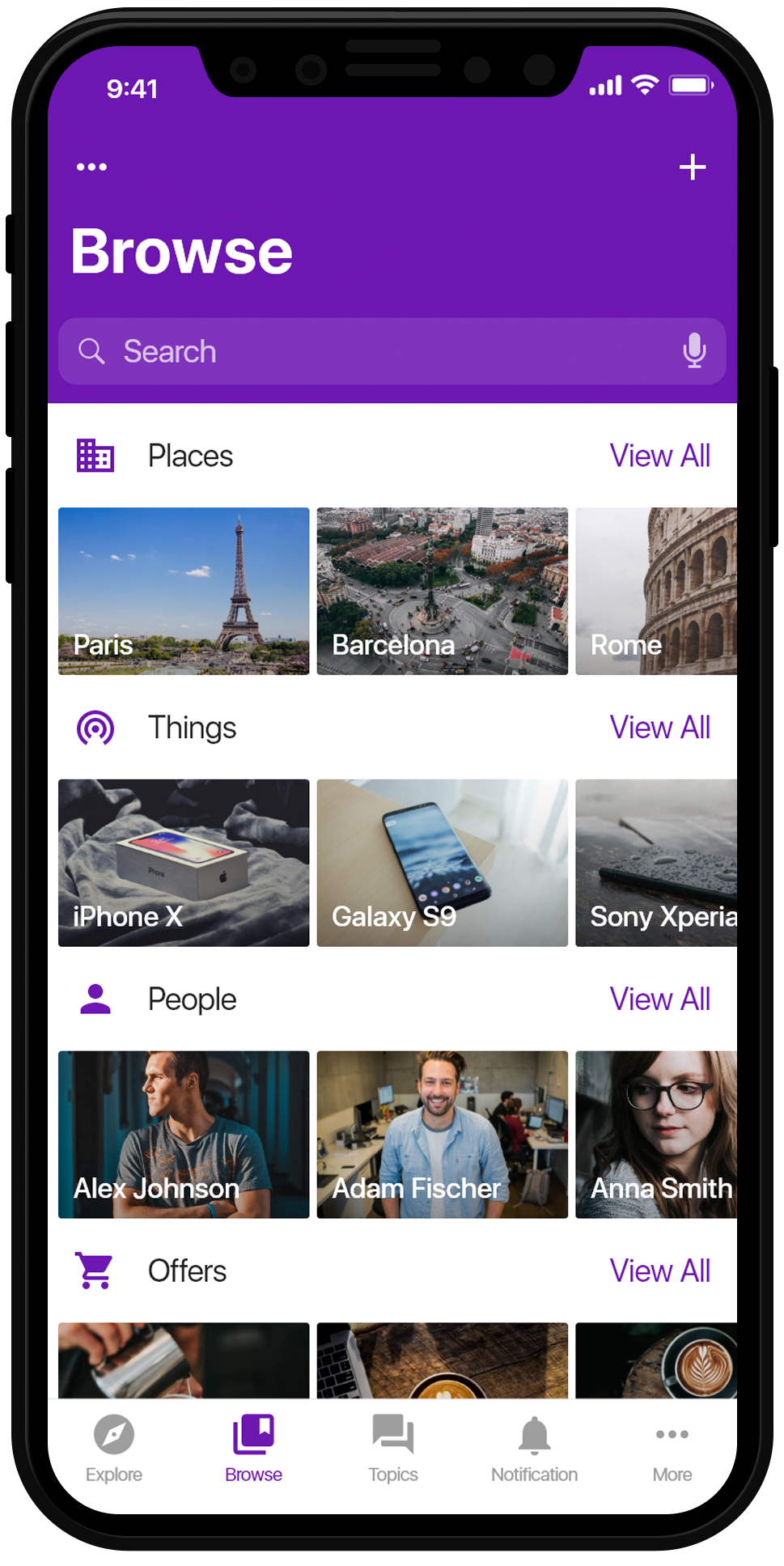Open the Paris place card
The height and width of the screenshot is (1566, 784).
coord(184,591)
